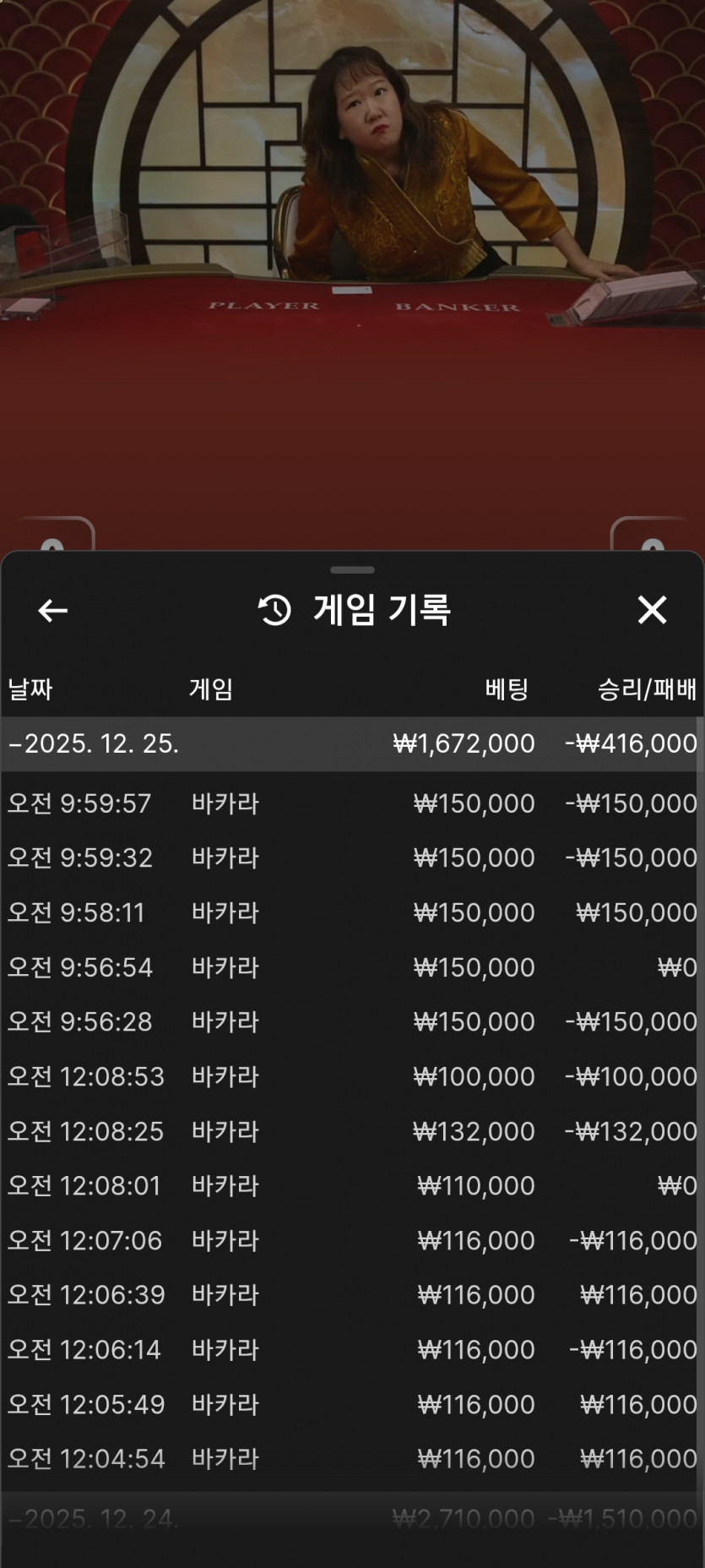Open the 오전 12:06:39 baccarat record
Viewport: 705px width, 1568px height.
(x=352, y=1294)
